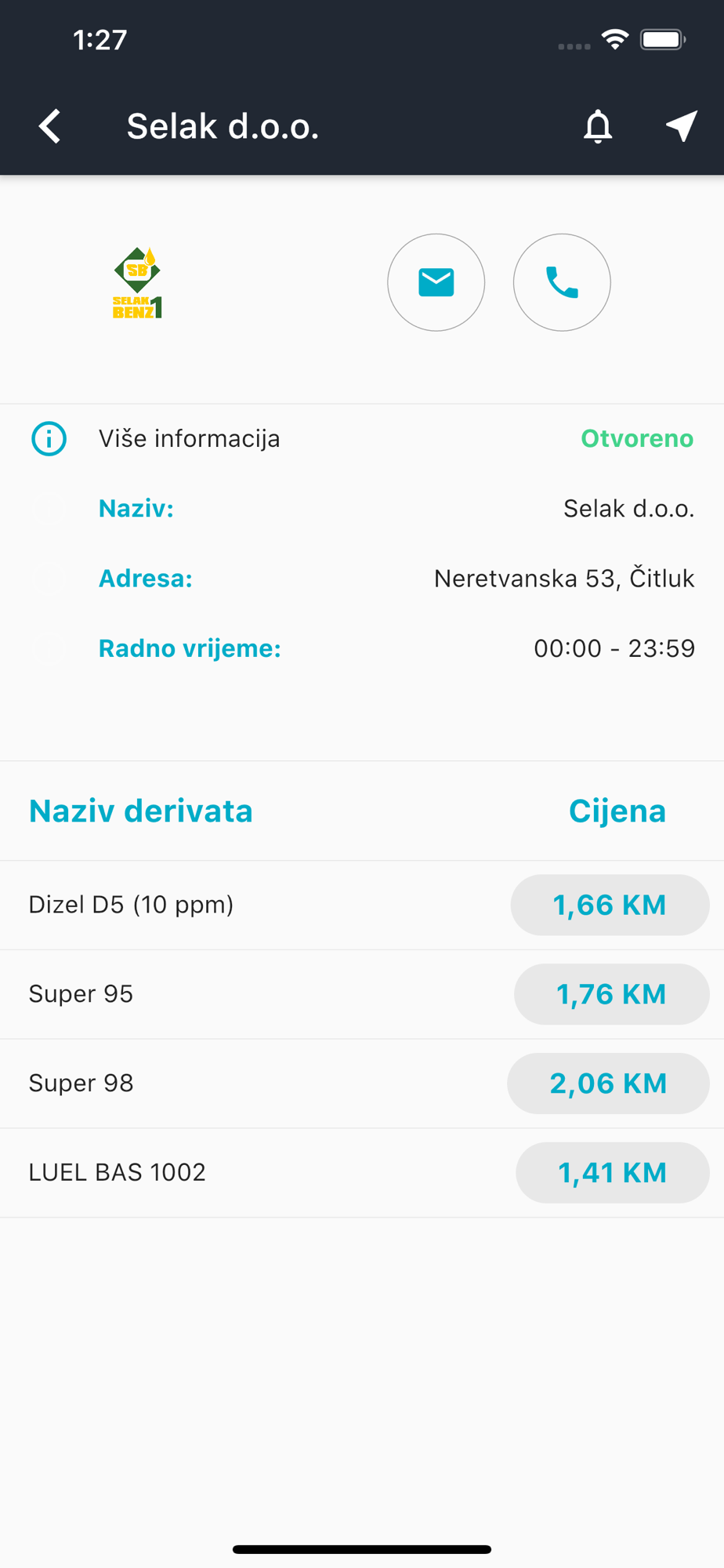Select the Super 98 price 2,06 KM
This screenshot has height=1568, width=724.
609,1083
